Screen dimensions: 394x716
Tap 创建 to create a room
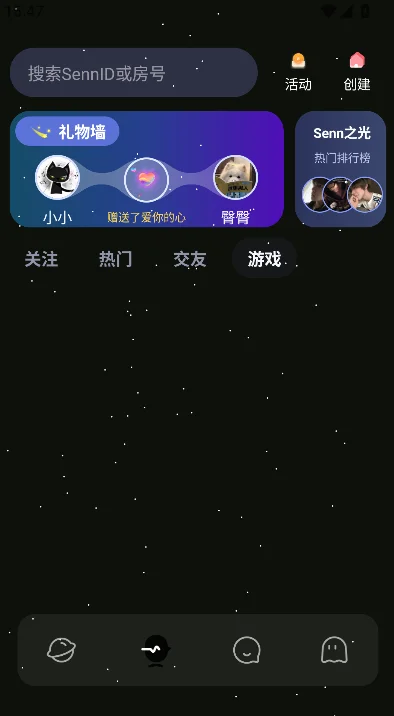click(357, 73)
